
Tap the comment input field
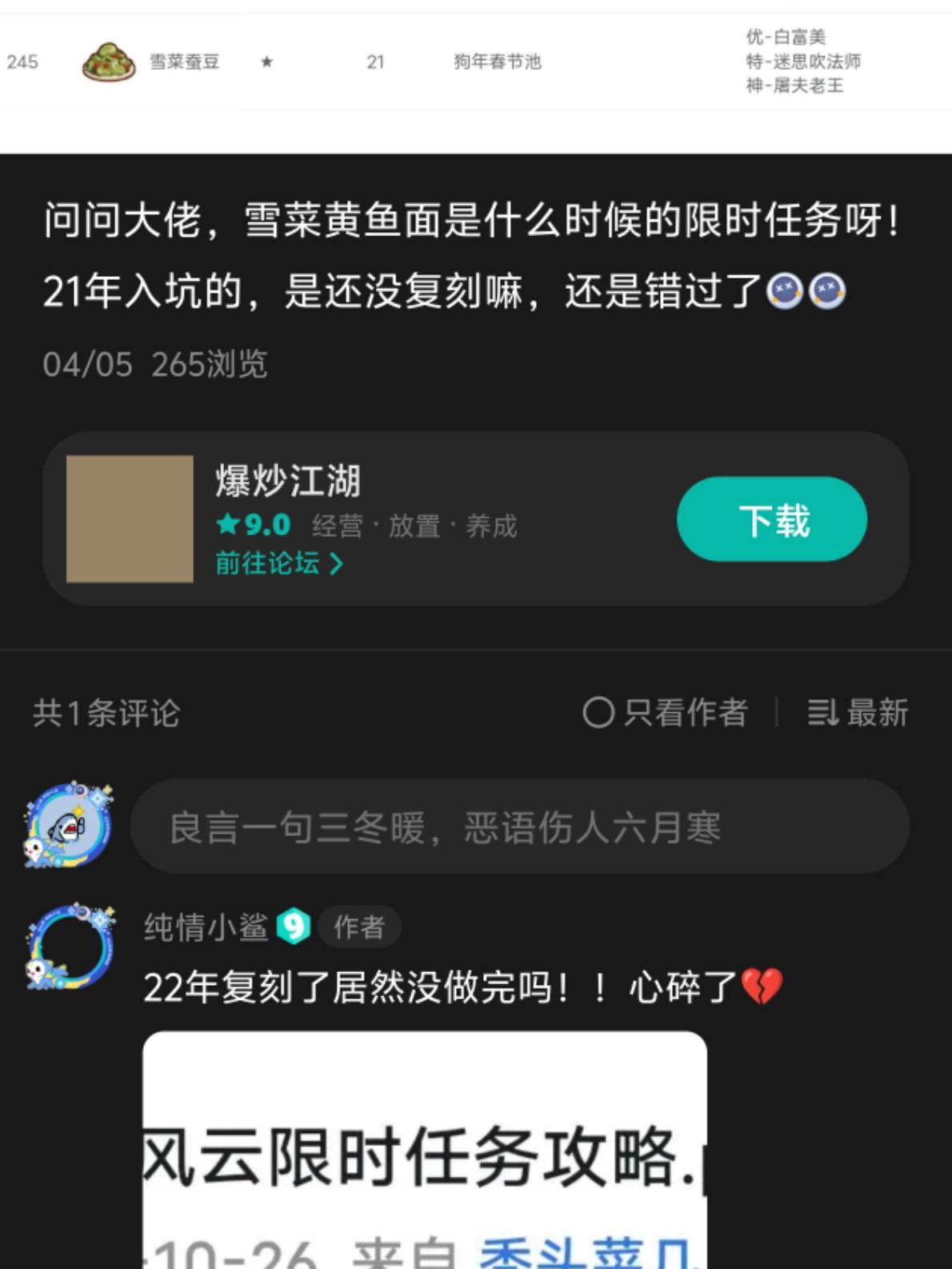pyautogui.click(x=518, y=827)
